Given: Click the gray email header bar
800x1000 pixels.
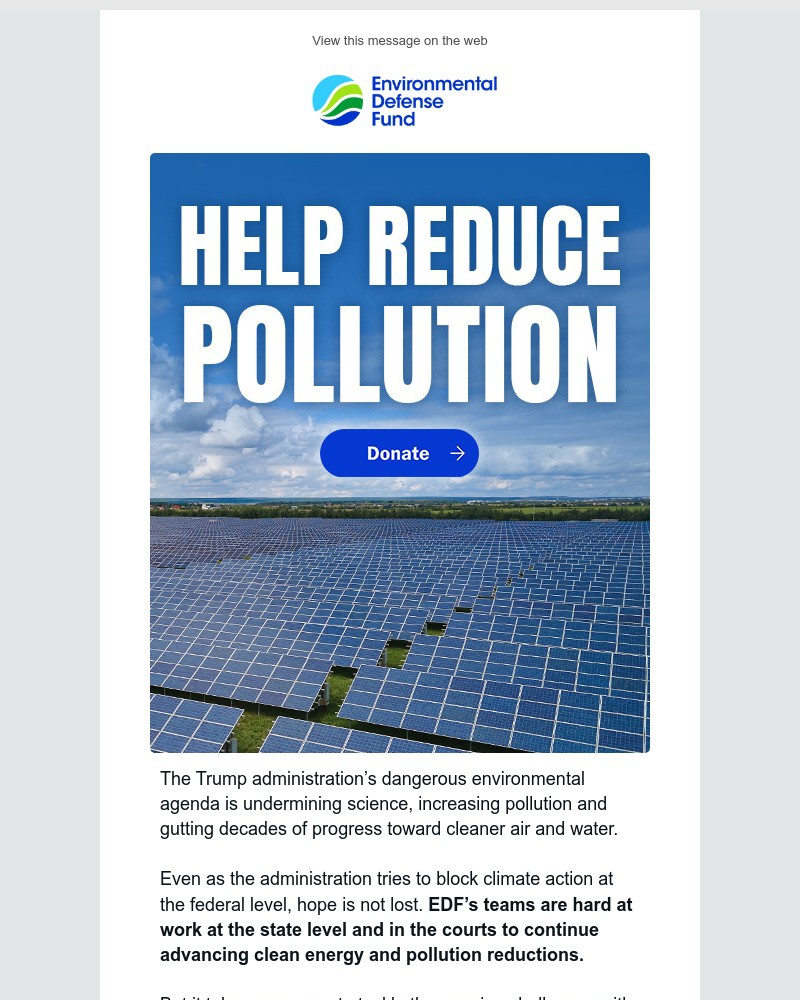Looking at the screenshot, I should 400,5.
